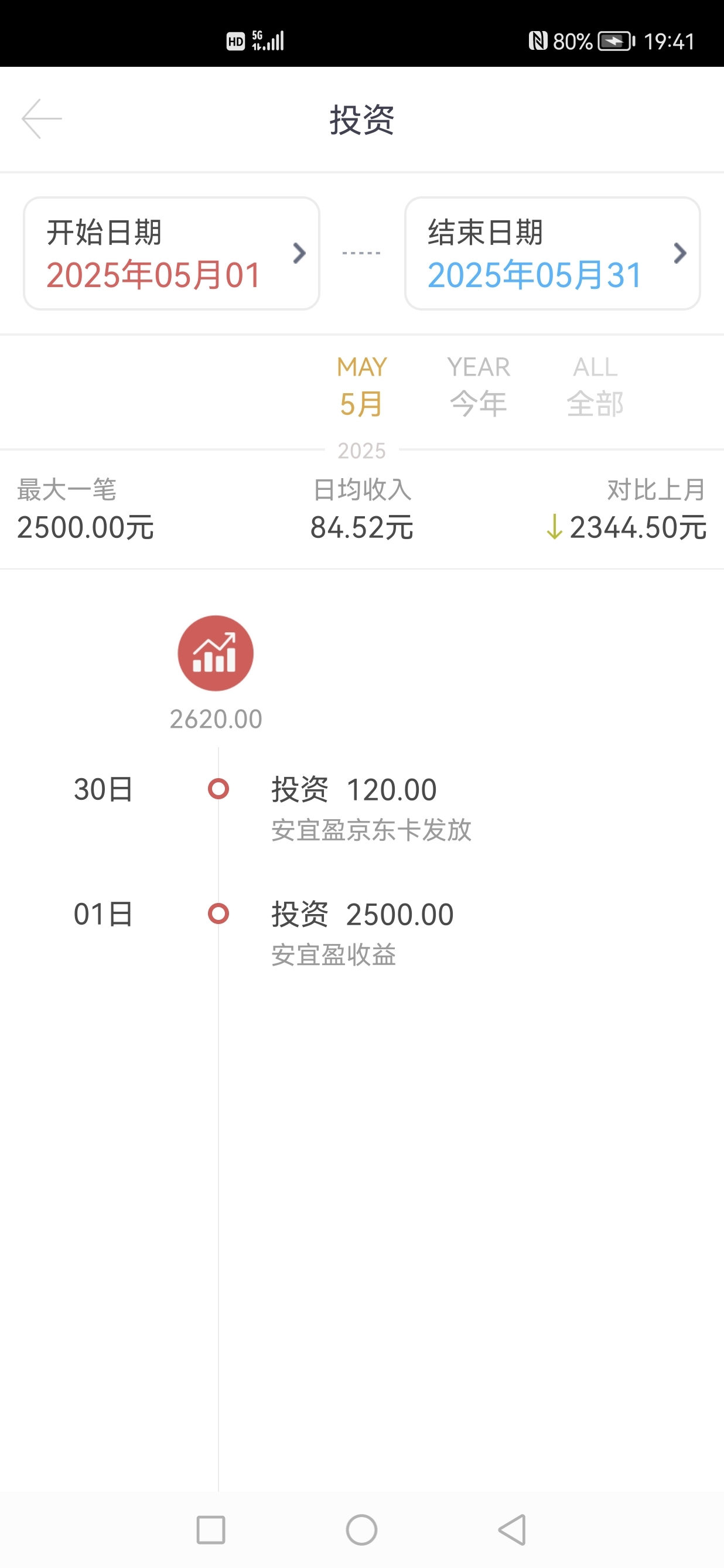
Task: Open recent apps from navigation bar
Action: click(210, 1530)
